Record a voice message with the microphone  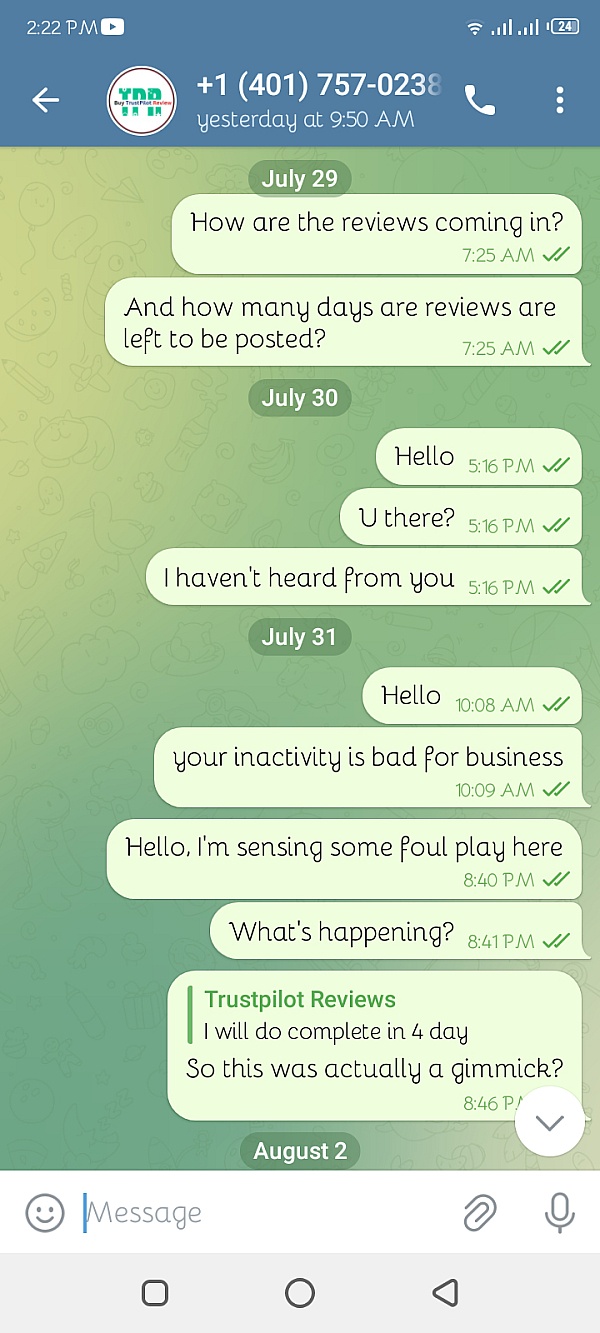click(559, 1213)
